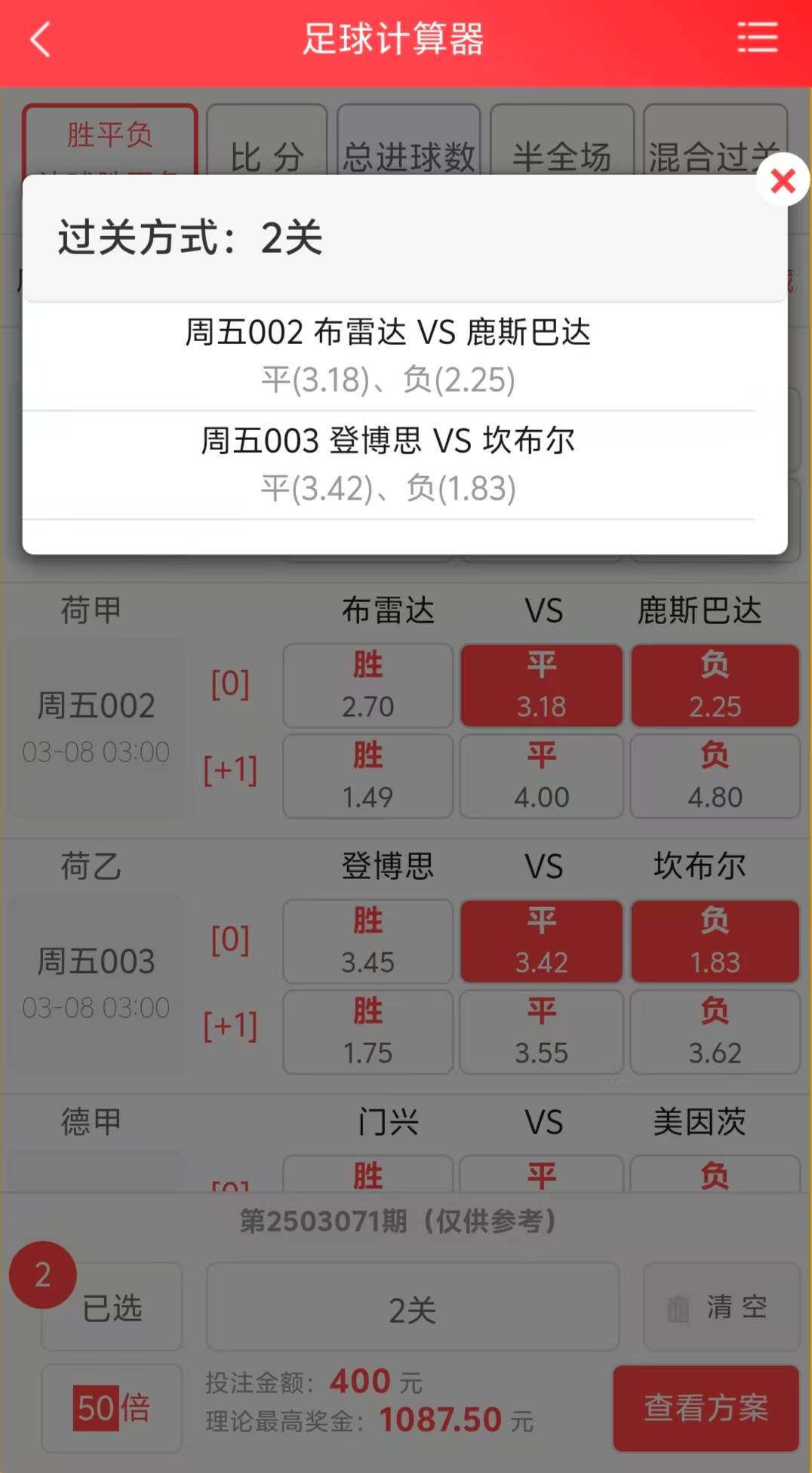Tap the red badge showing 2 selections
The height and width of the screenshot is (1473, 812).
[x=42, y=1274]
